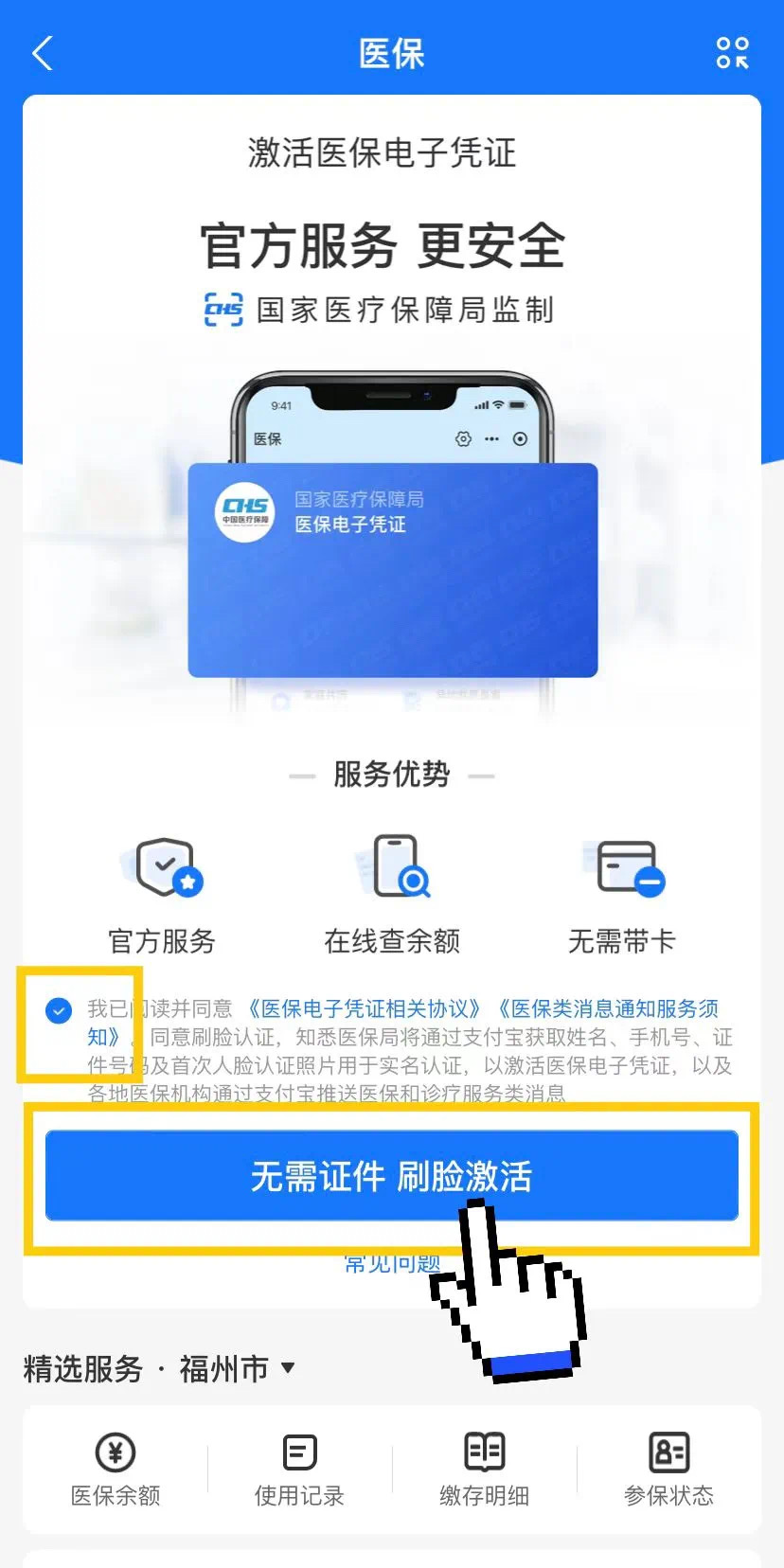The width and height of the screenshot is (784, 1568).
Task: Uncheck the agreement consent checkbox
Action: (58, 1011)
